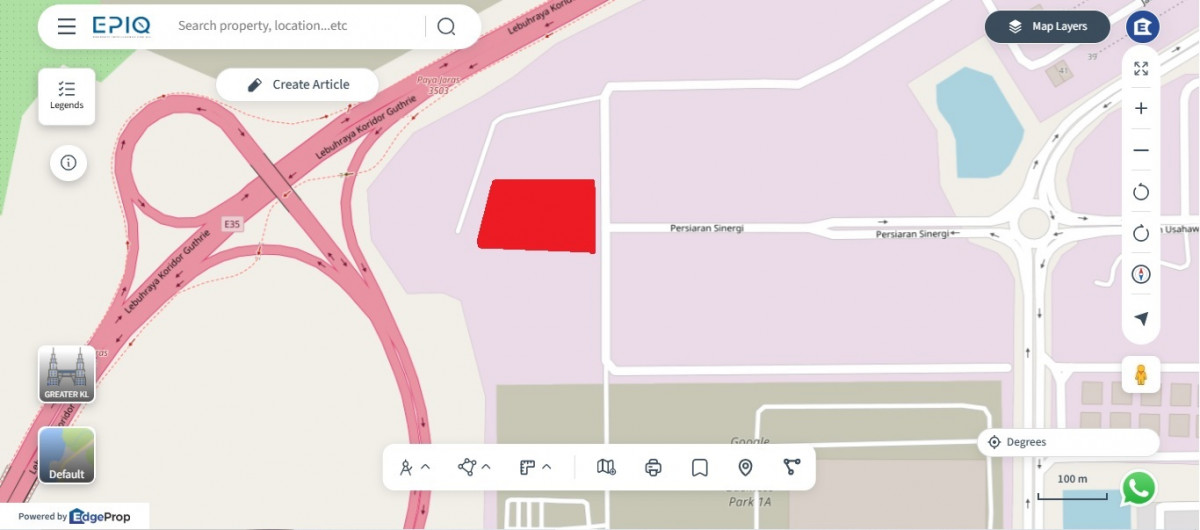Select the Greater KL basemap thumbnail
This screenshot has height=530, width=1200.
(x=67, y=374)
